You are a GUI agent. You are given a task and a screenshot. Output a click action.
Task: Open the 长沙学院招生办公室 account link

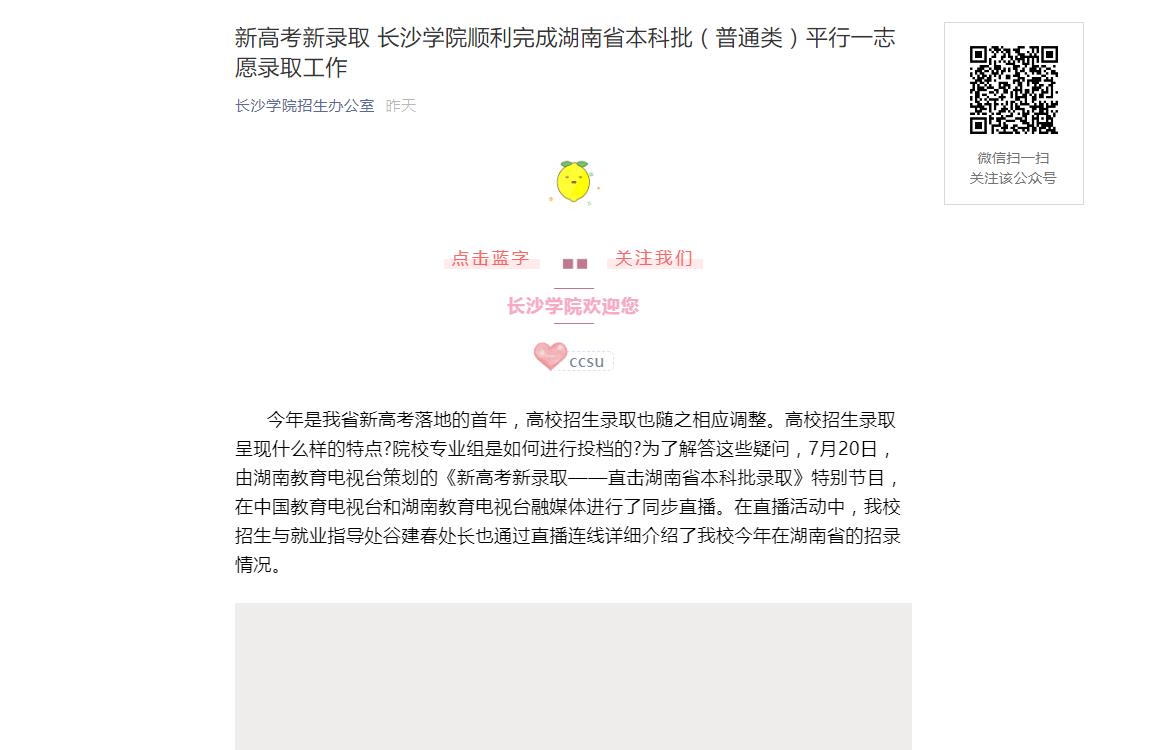point(304,106)
